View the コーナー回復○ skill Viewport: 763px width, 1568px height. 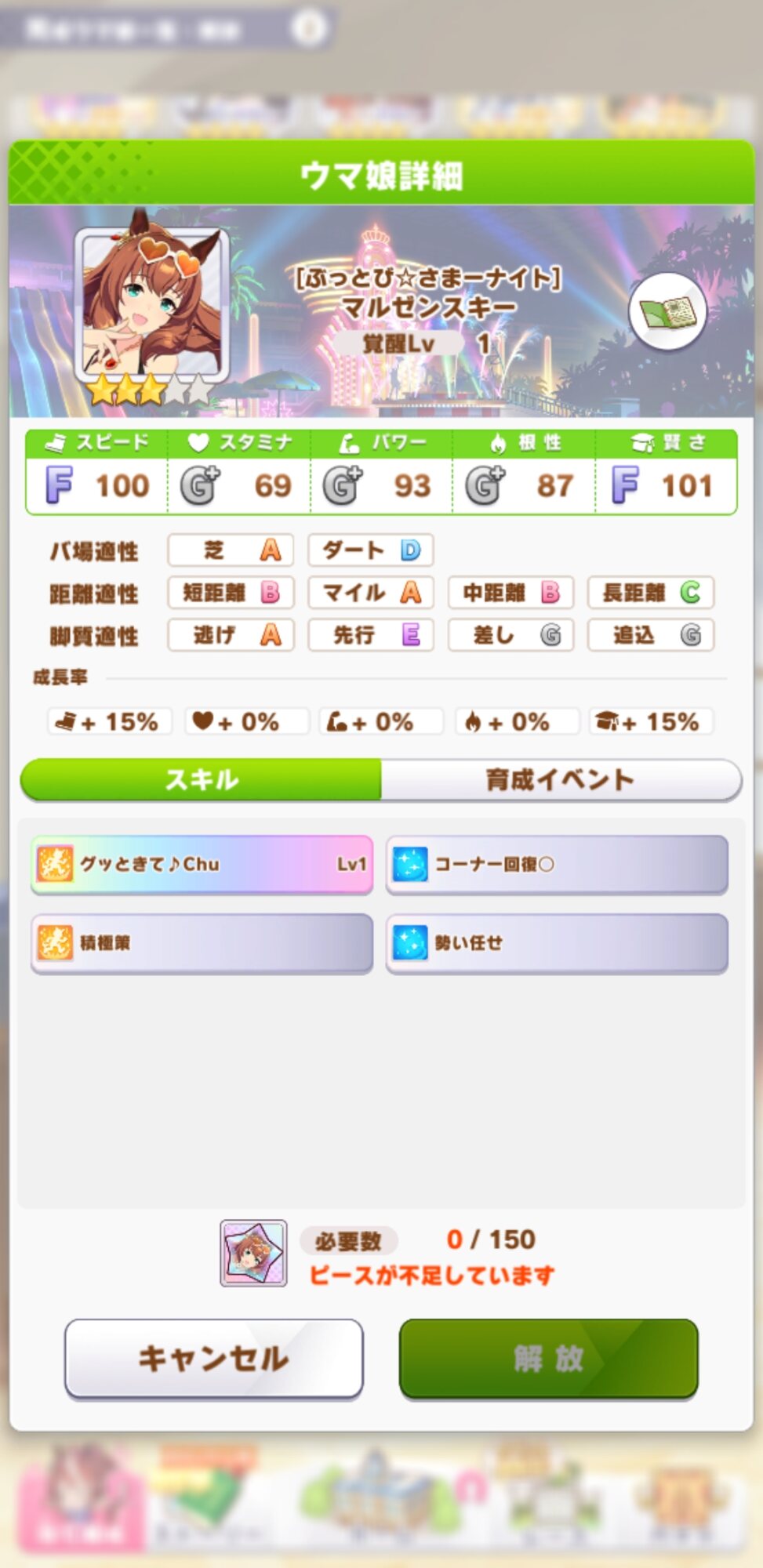click(x=557, y=864)
